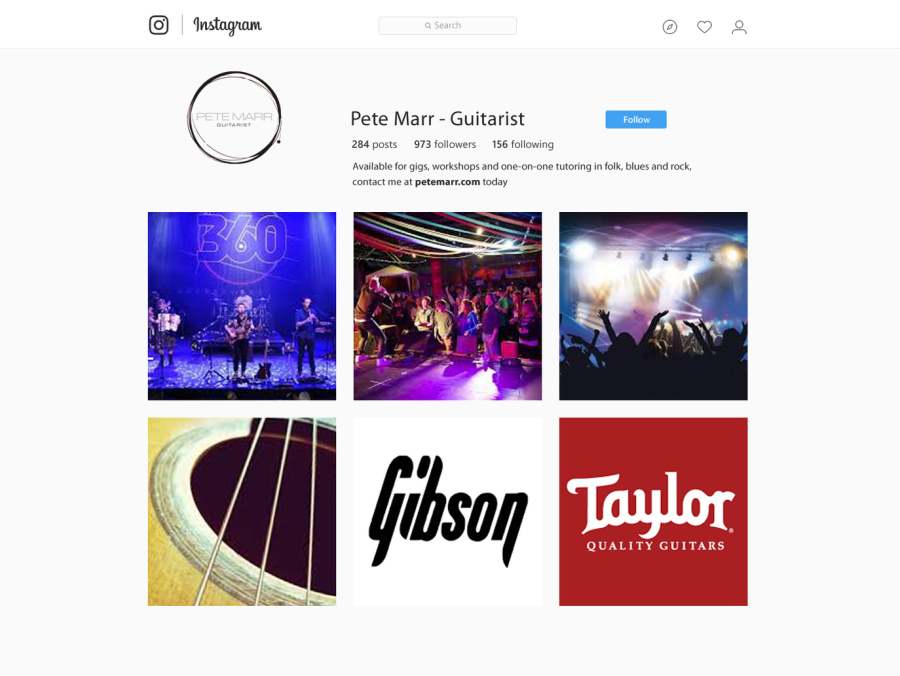Image resolution: width=900 pixels, height=676 pixels.
Task: Open the Gibson logo post
Action: tap(447, 511)
